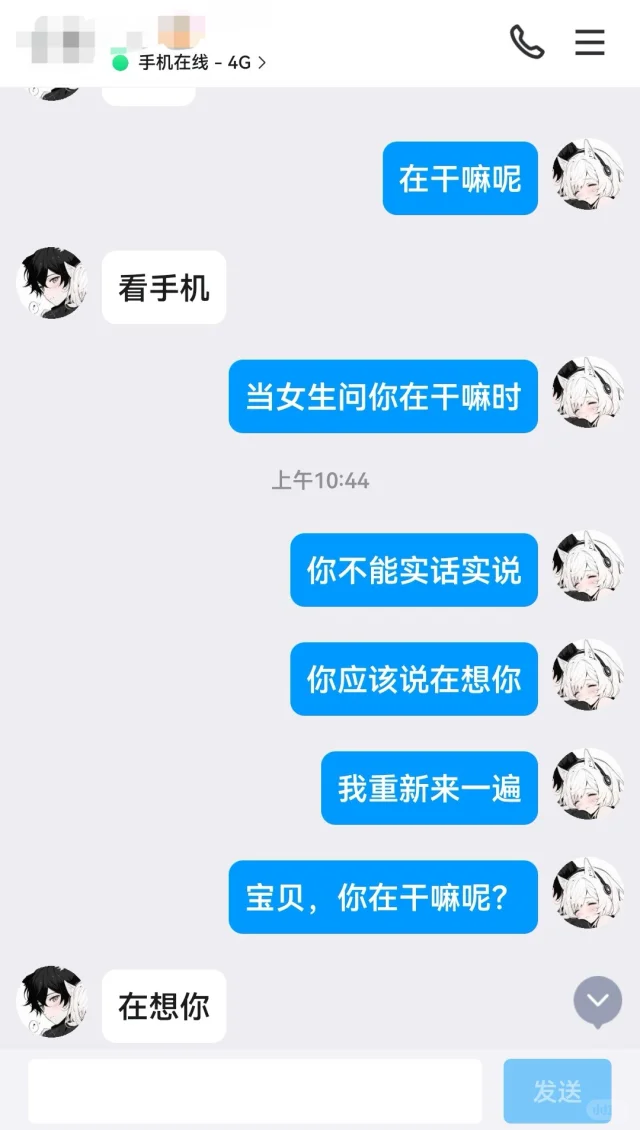Tap the 发送 send button
The image size is (640, 1130).
click(x=557, y=1091)
